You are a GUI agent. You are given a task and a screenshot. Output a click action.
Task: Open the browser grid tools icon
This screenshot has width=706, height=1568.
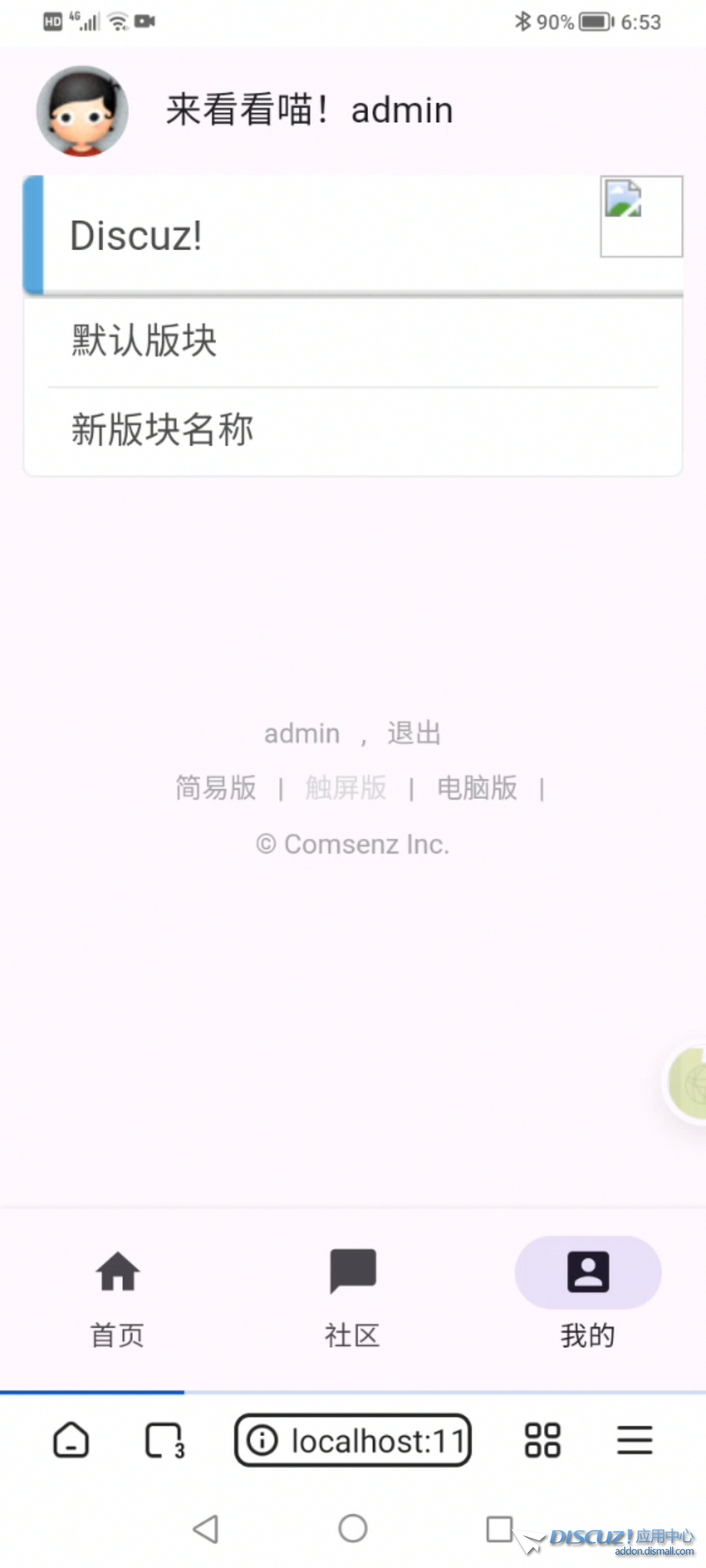coord(543,1440)
